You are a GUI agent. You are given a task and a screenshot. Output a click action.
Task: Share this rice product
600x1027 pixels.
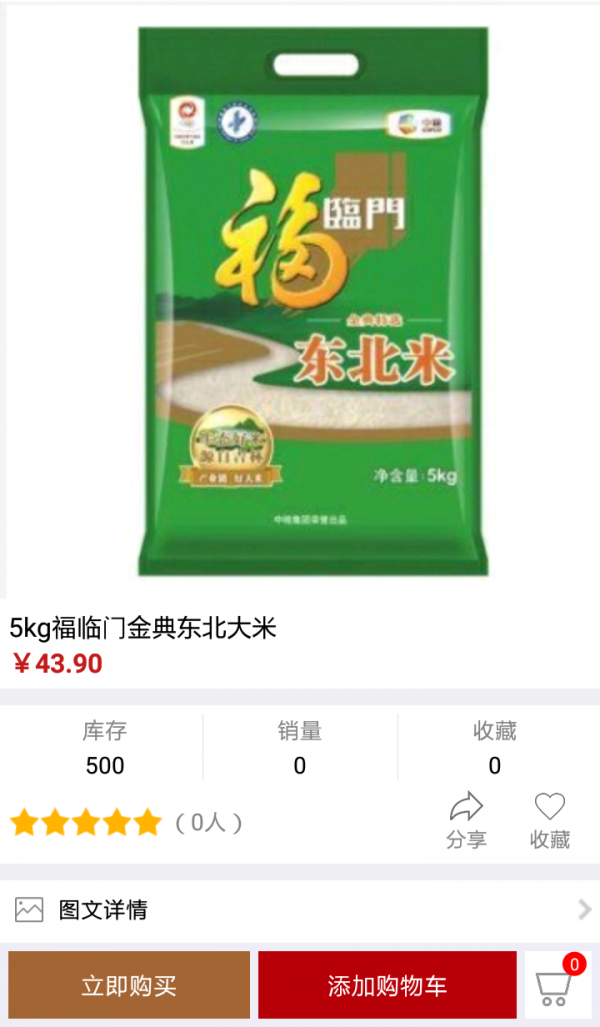click(466, 820)
